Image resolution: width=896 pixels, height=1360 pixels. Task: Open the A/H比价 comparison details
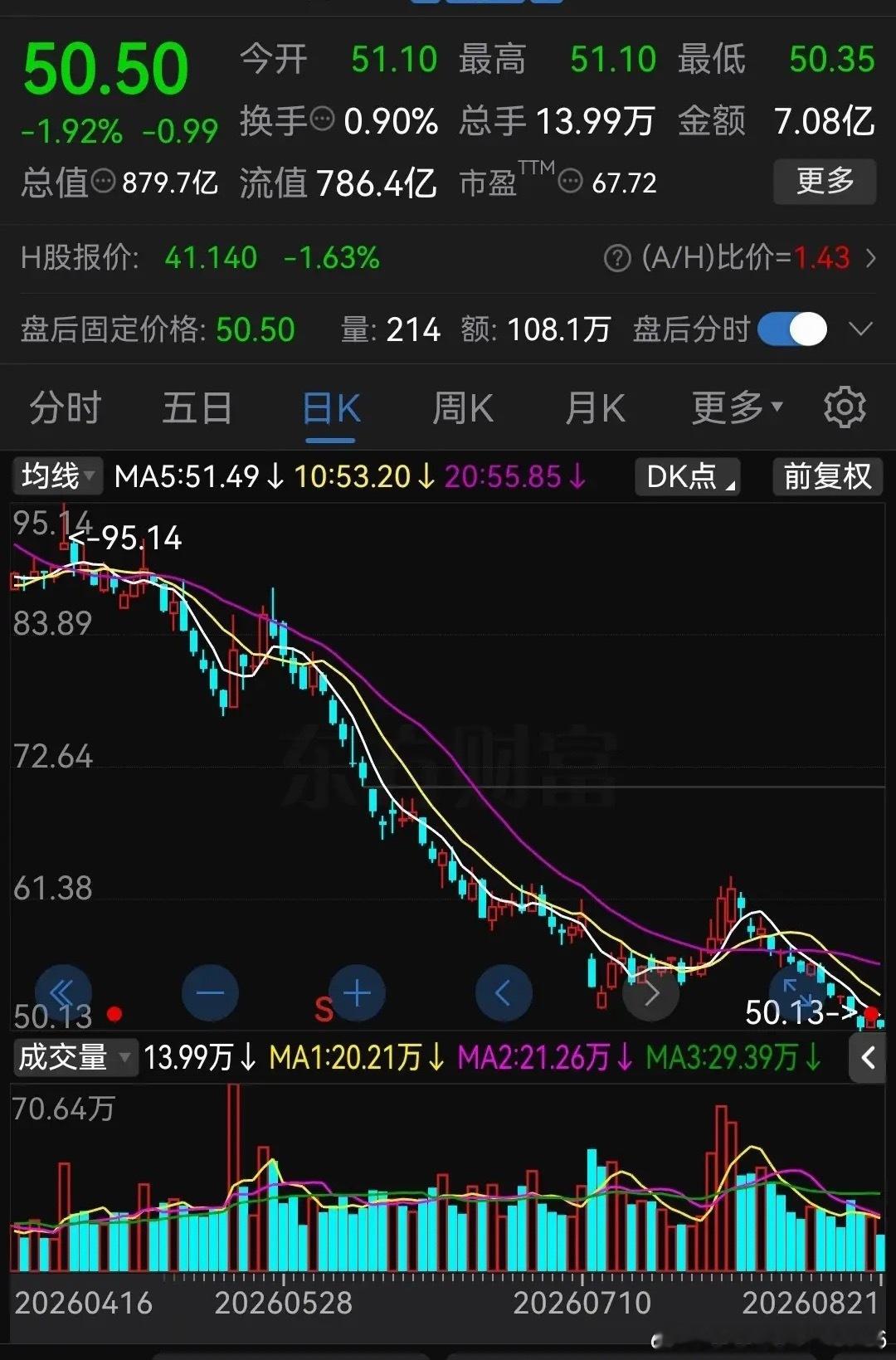(x=740, y=258)
